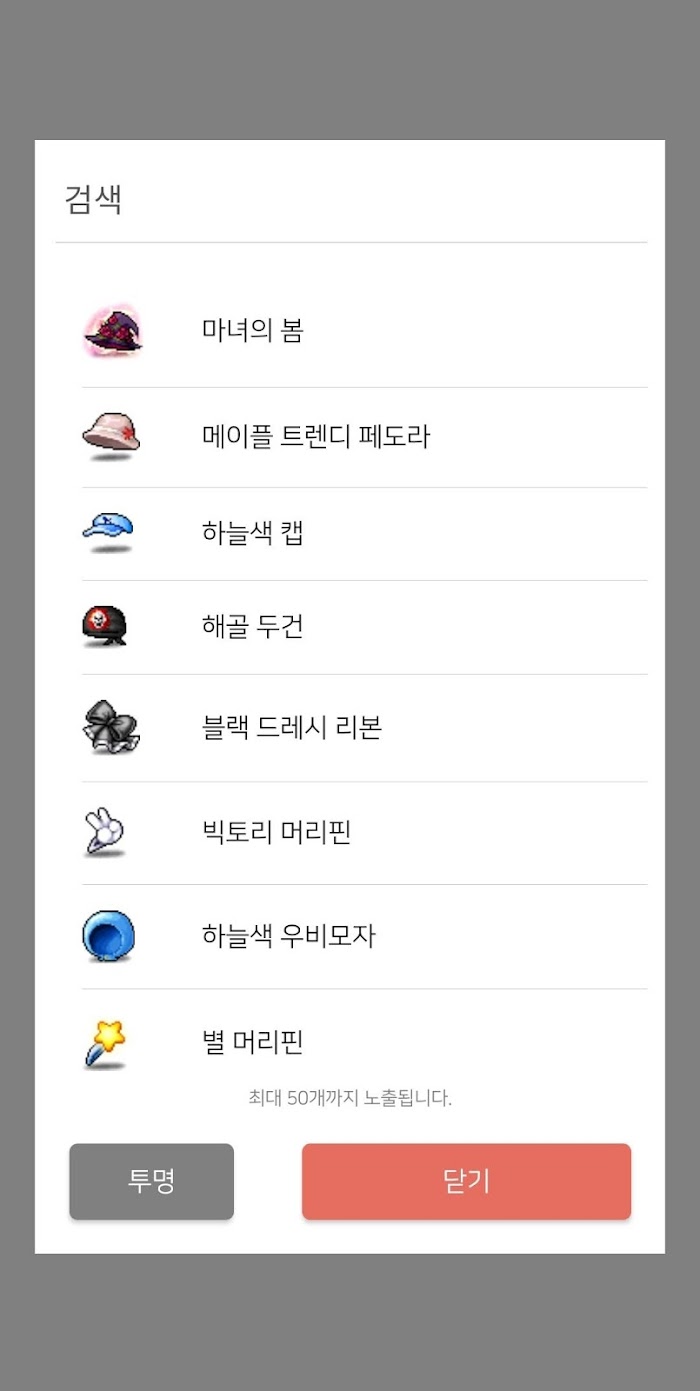Select 빅토리 머리핀 item
The width and height of the screenshot is (700, 1391).
click(364, 833)
